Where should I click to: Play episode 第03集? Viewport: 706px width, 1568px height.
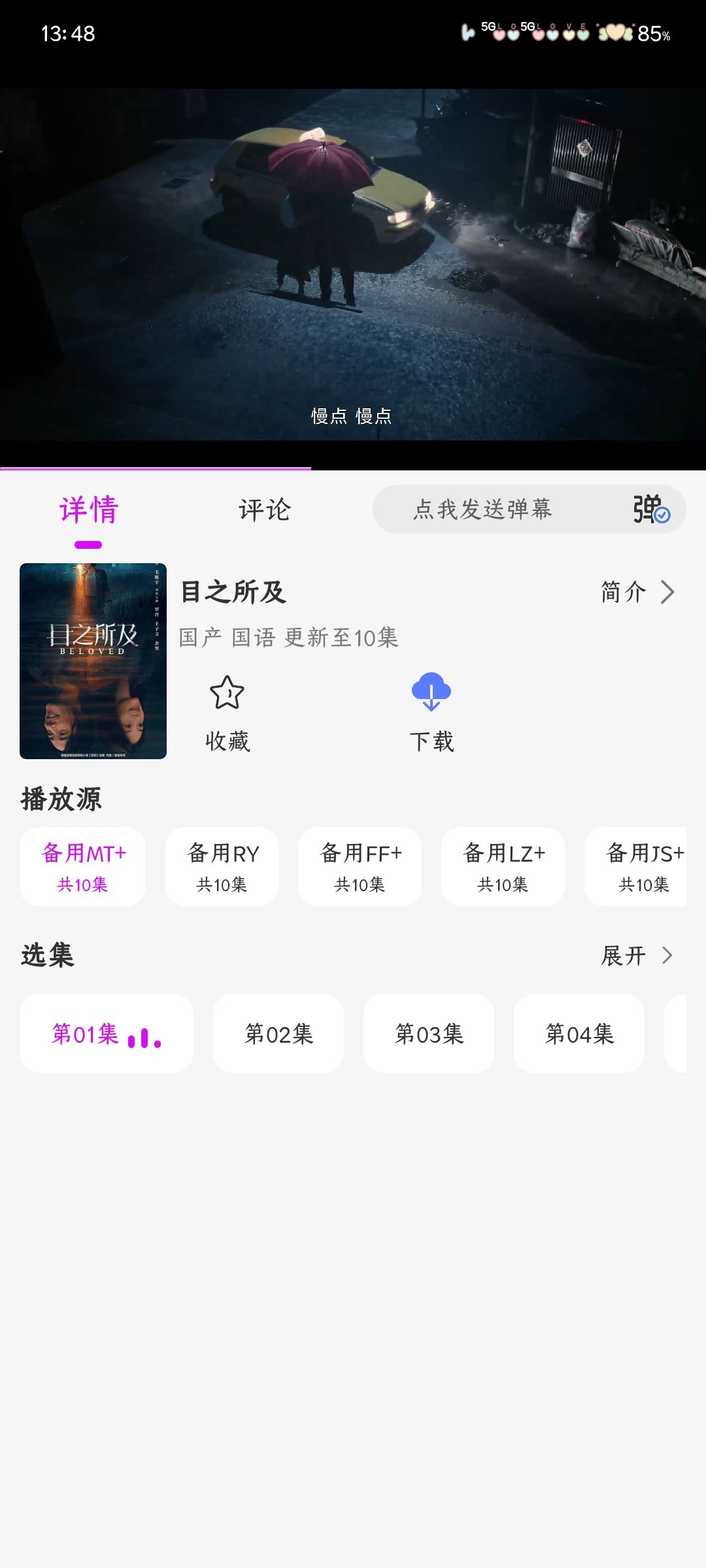click(x=429, y=1034)
